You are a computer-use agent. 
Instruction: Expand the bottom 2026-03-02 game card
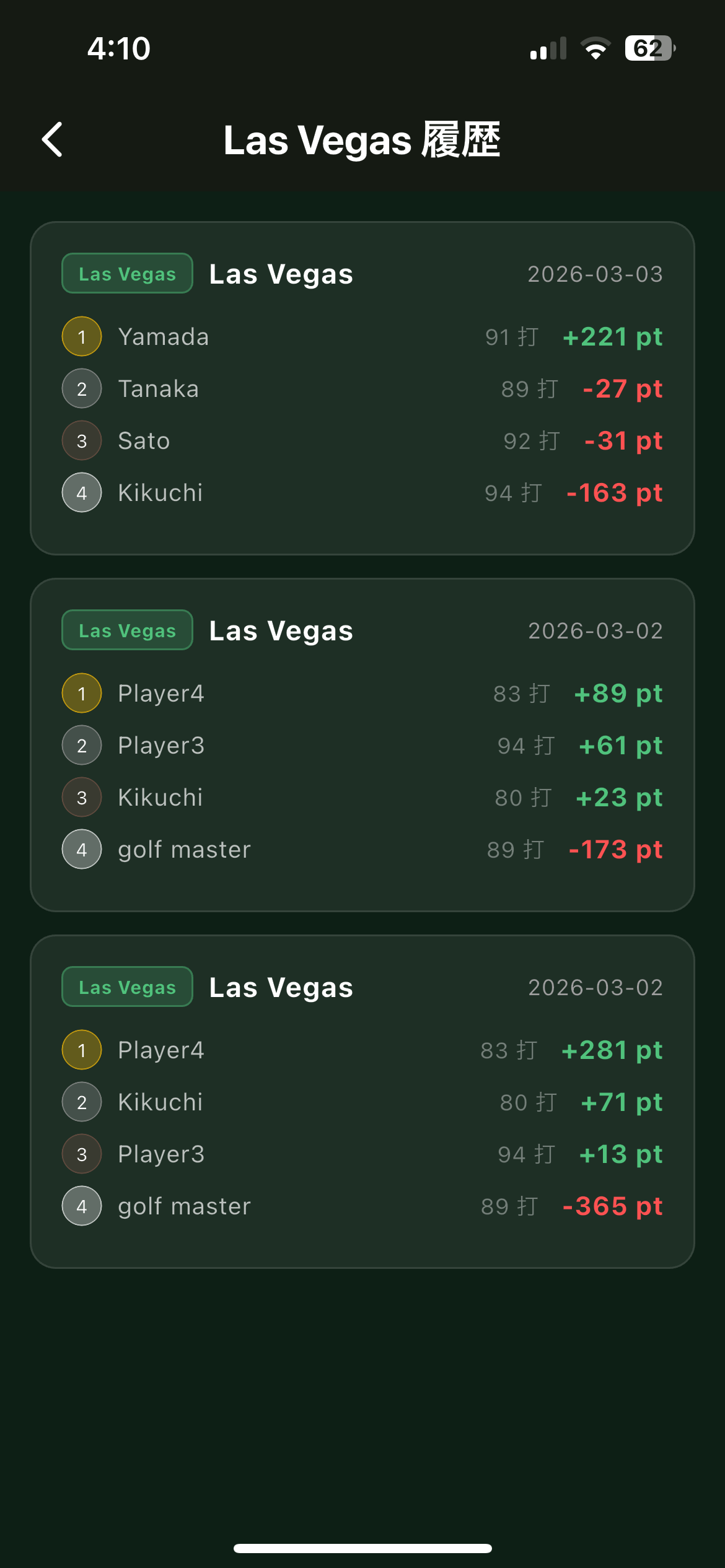362,1102
